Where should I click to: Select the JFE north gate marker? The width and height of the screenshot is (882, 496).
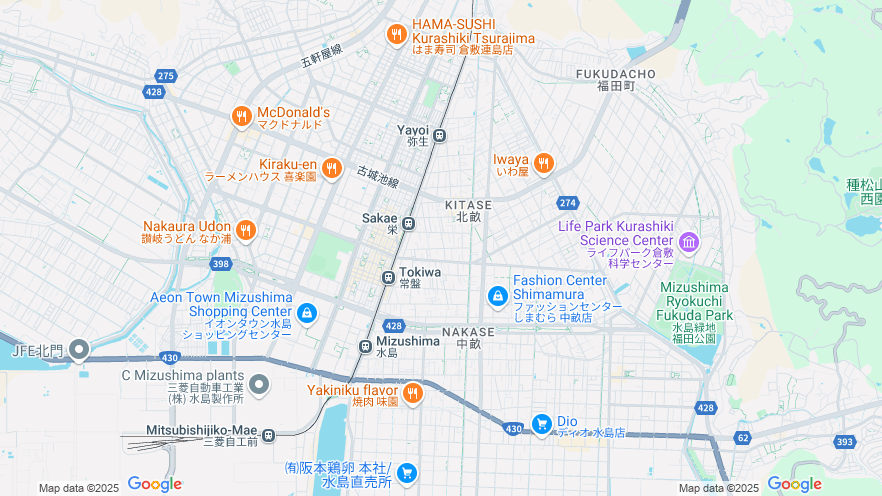coord(78,350)
